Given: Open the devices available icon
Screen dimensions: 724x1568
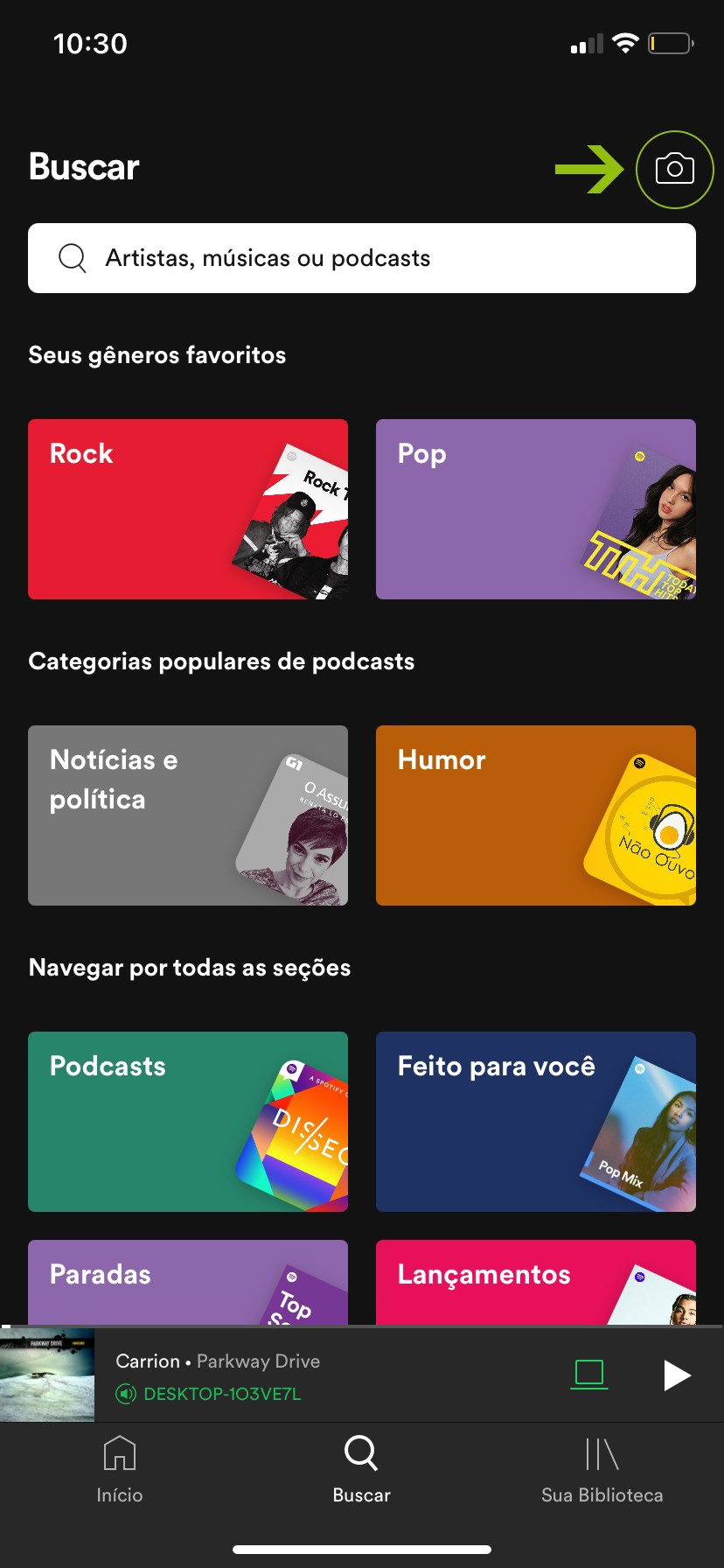Looking at the screenshot, I should coord(589,1375).
